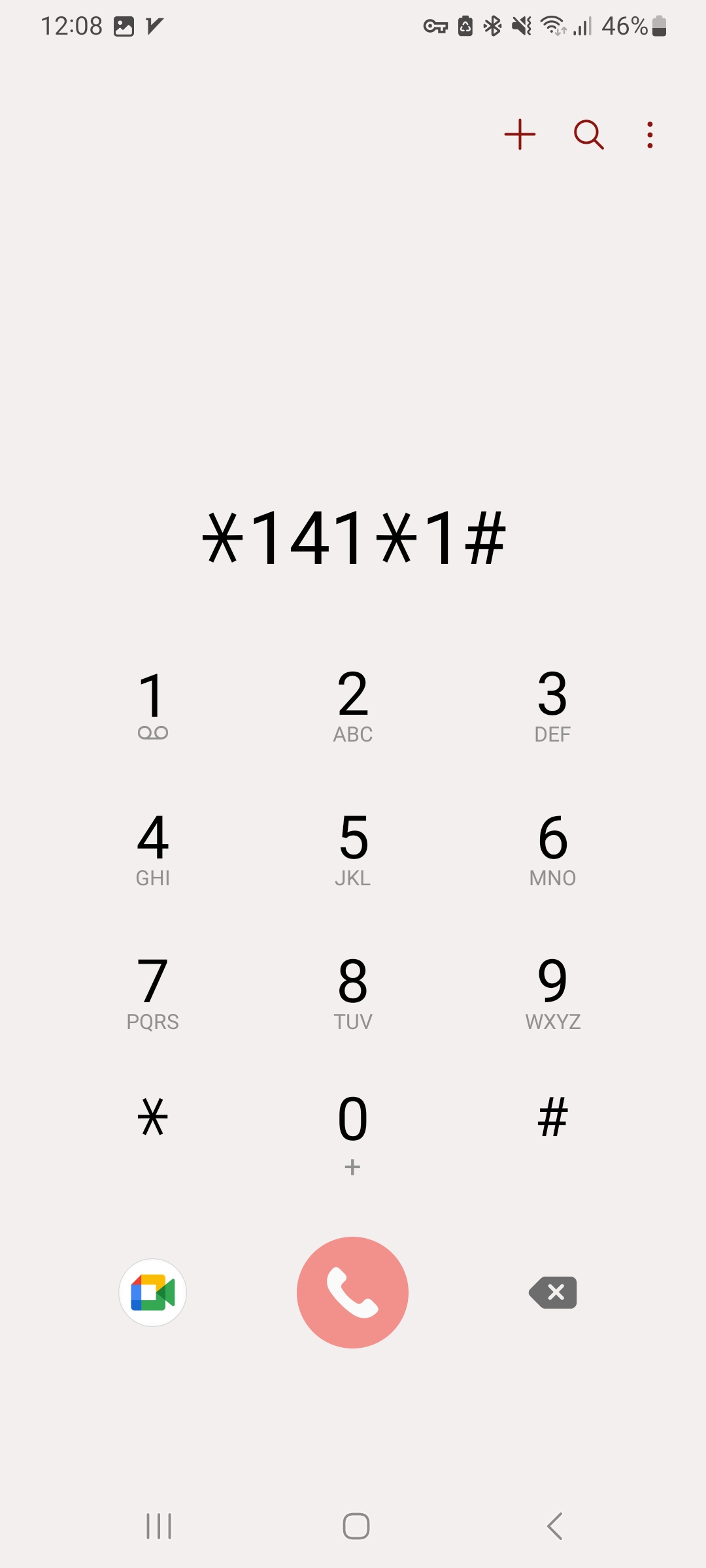Enter digit 6 MNO

point(552,848)
